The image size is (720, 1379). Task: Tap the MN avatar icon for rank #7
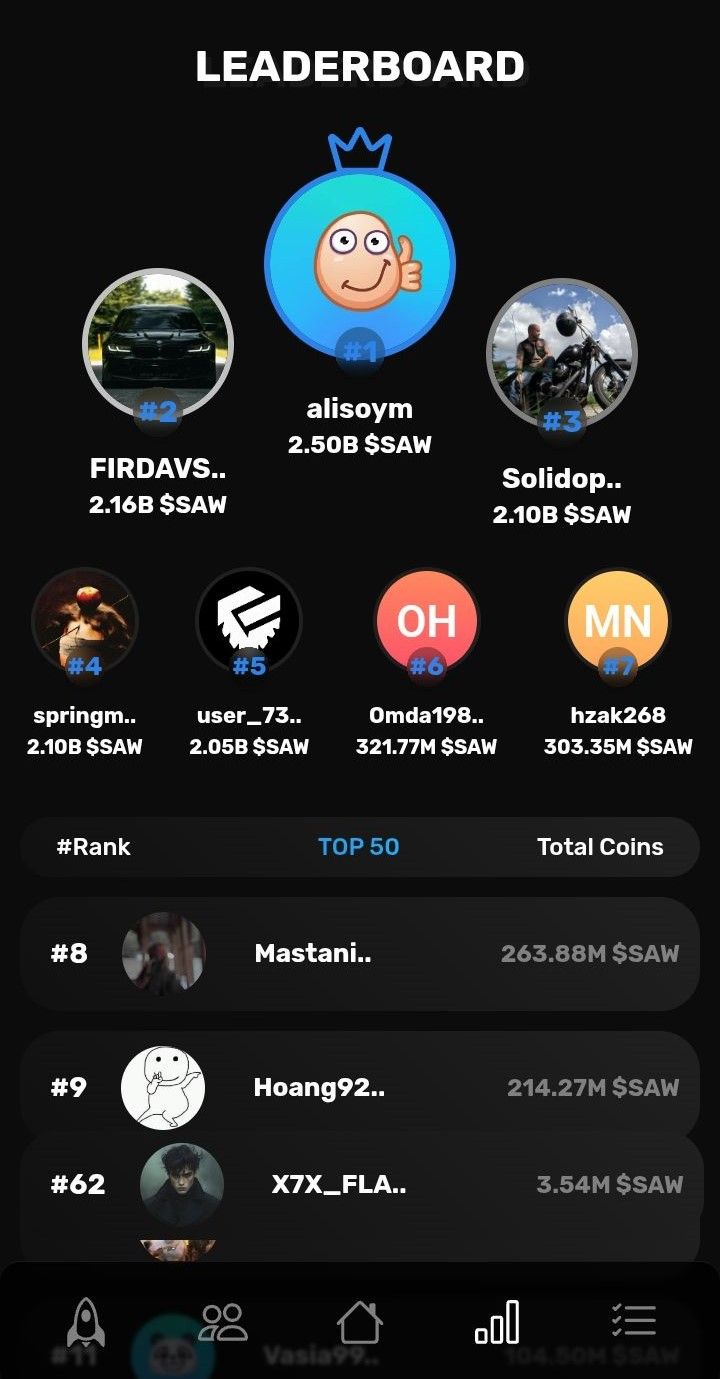coord(617,620)
